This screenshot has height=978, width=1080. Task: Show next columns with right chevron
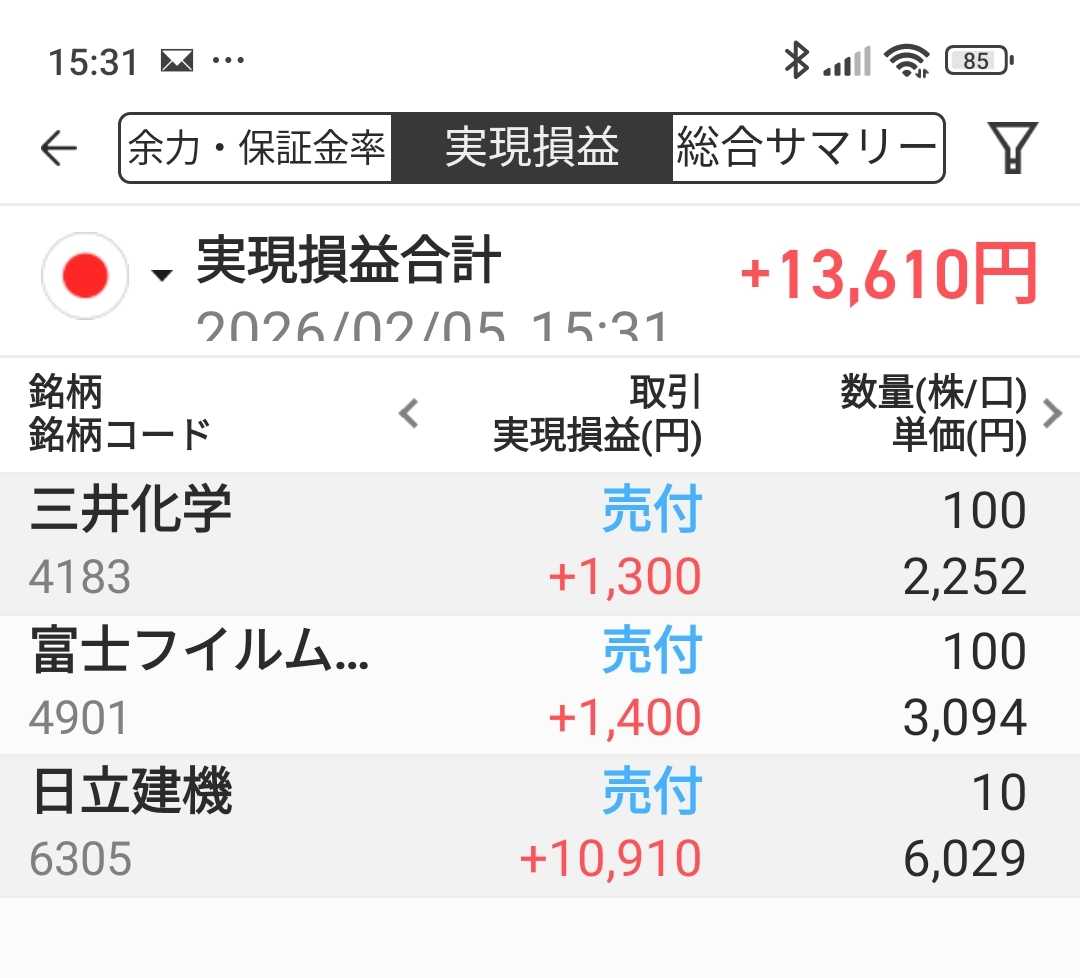pos(1052,413)
